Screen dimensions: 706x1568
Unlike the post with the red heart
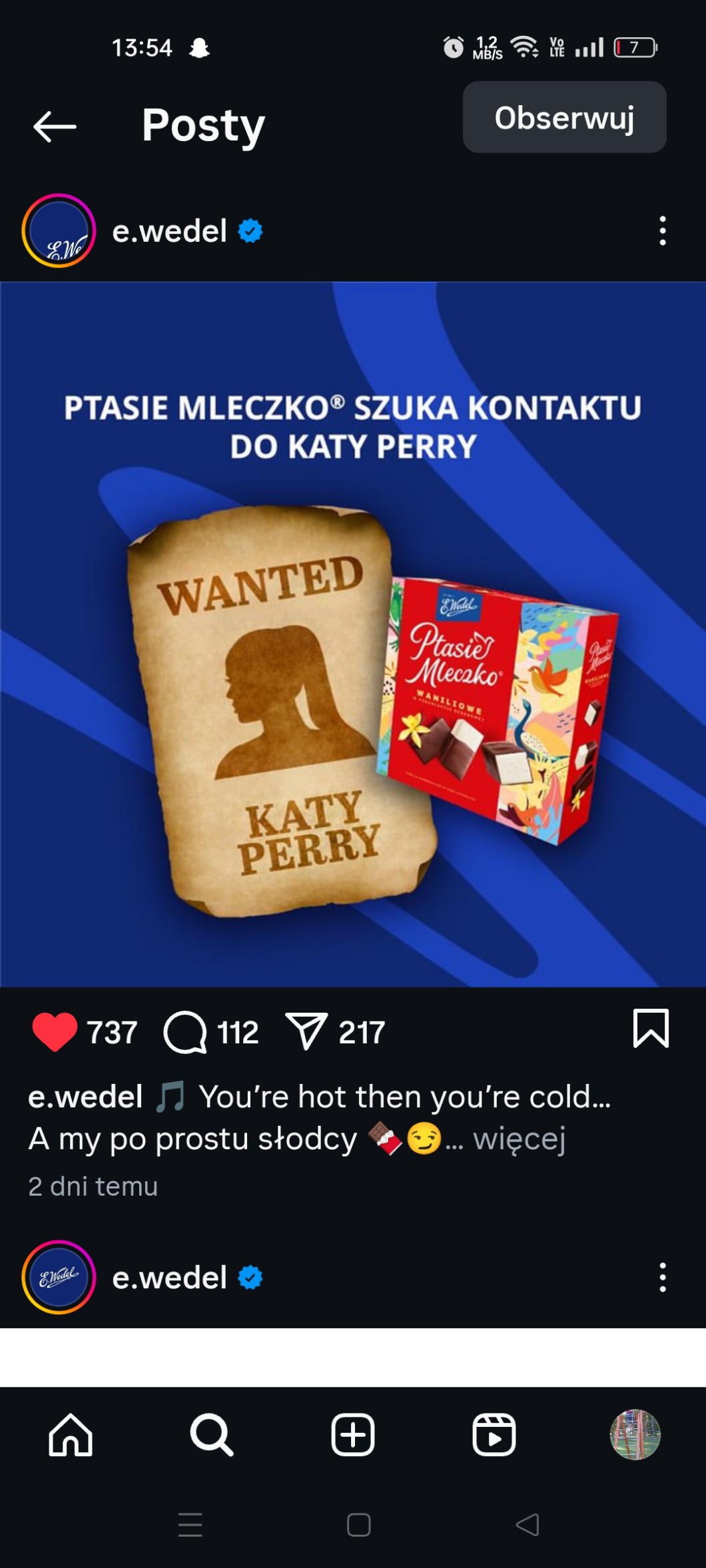(55, 1031)
